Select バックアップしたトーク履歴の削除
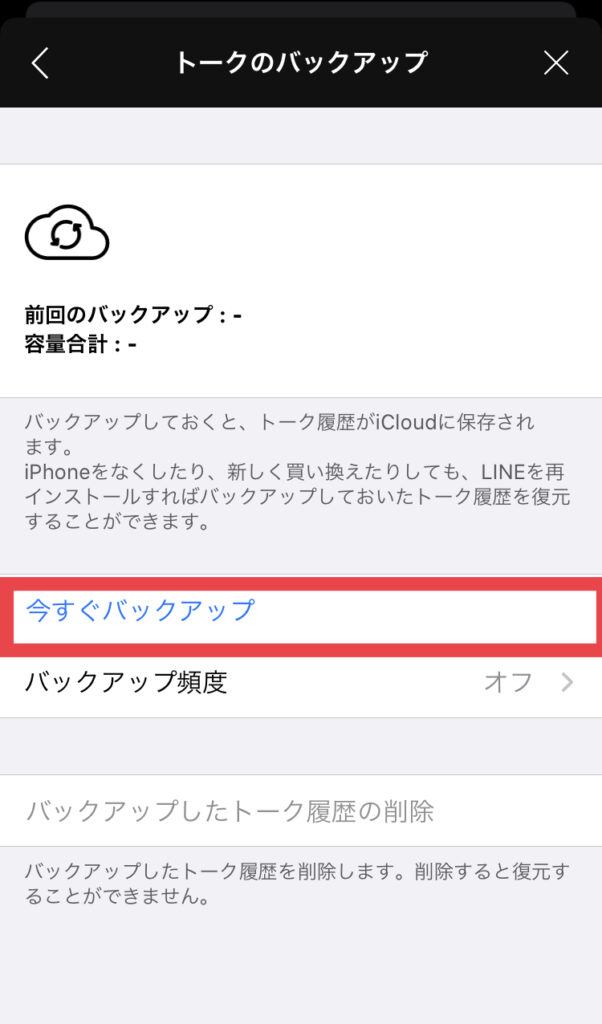Screen dimensions: 602x1024 coord(230,811)
